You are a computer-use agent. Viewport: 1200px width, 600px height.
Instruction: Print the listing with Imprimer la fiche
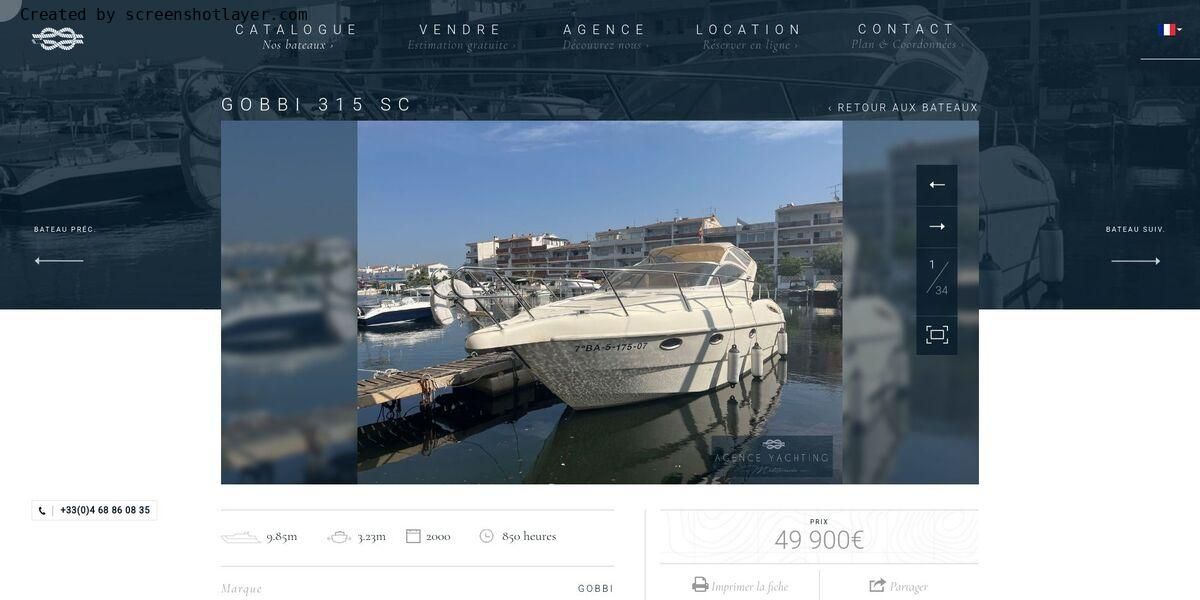740,586
